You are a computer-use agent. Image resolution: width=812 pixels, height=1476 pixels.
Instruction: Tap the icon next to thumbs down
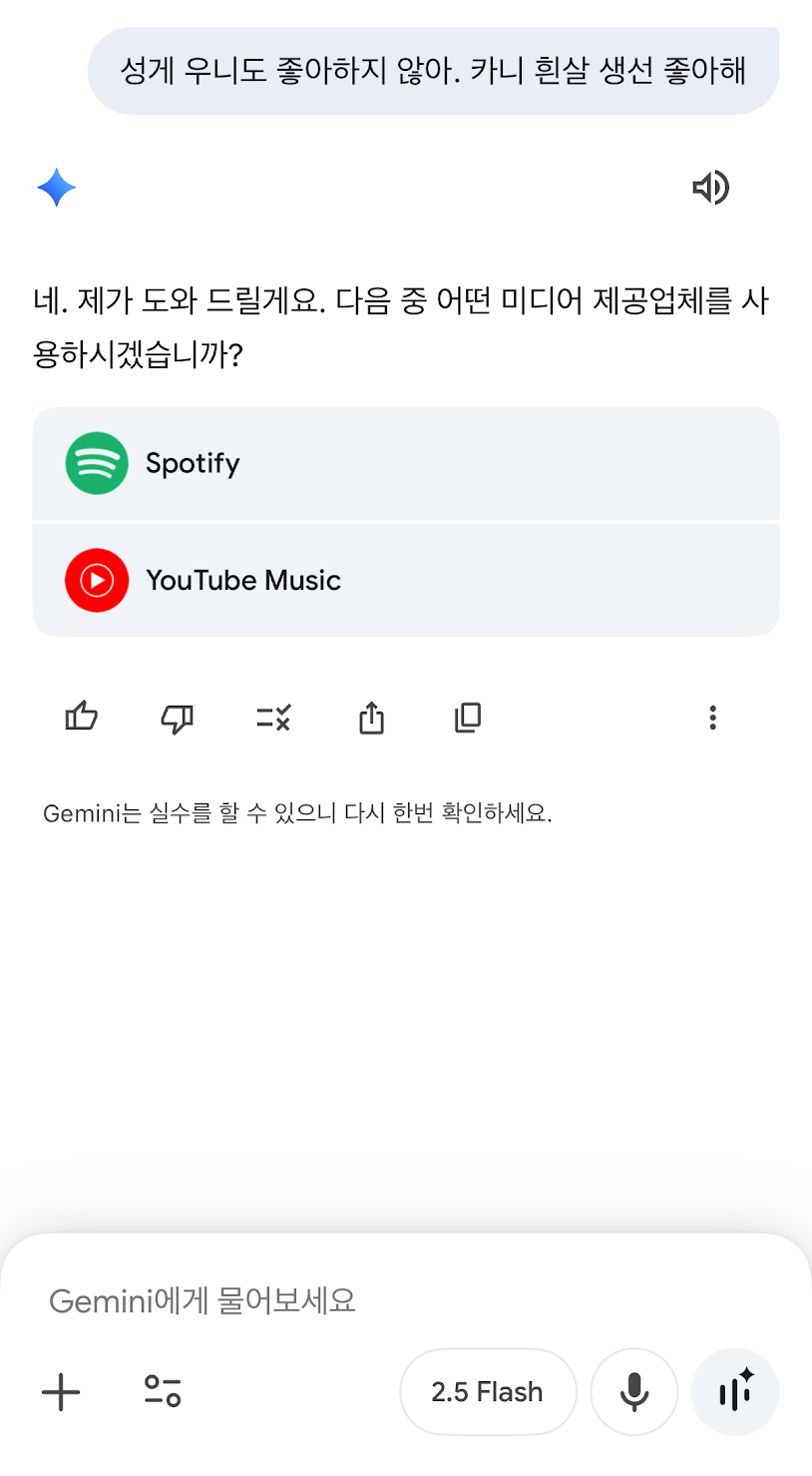click(x=273, y=718)
